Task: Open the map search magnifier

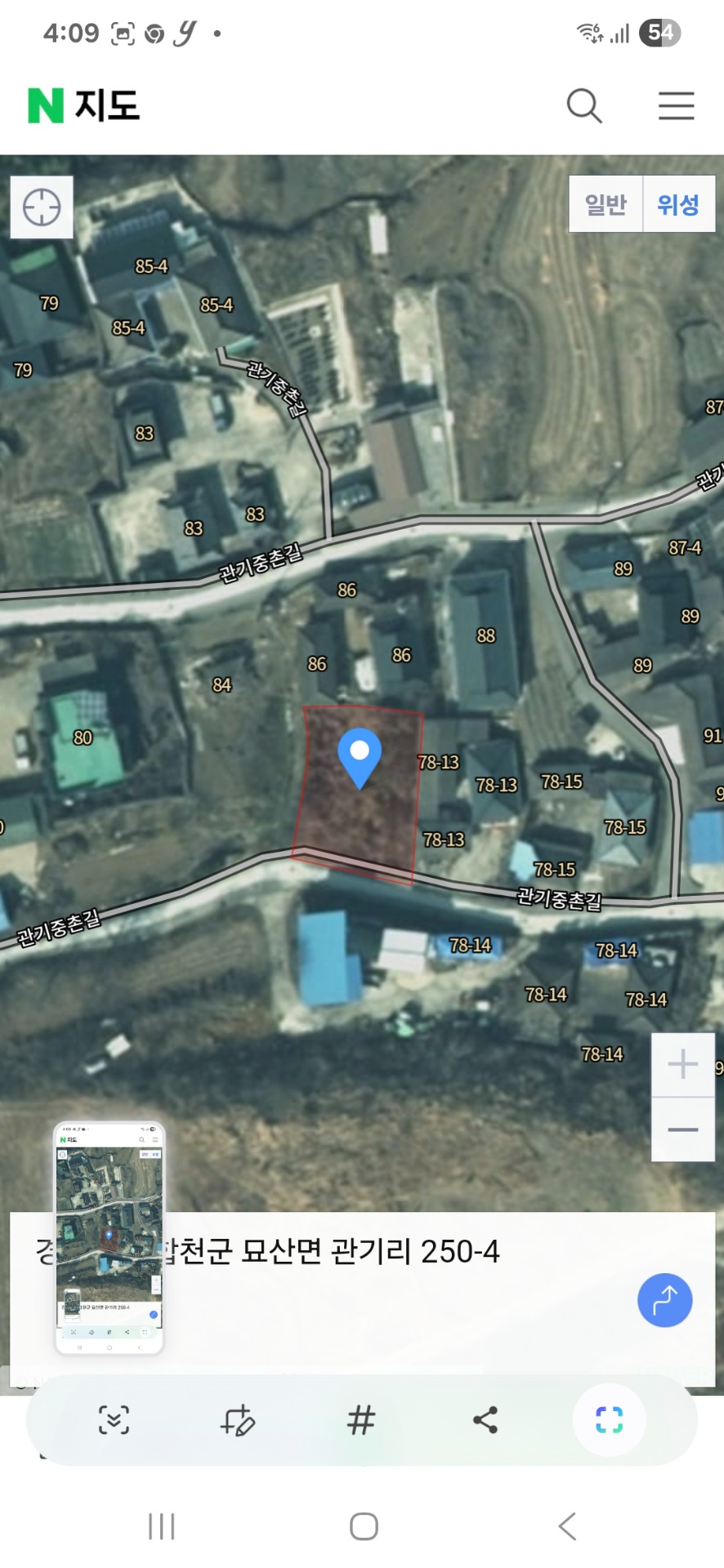Action: click(584, 105)
